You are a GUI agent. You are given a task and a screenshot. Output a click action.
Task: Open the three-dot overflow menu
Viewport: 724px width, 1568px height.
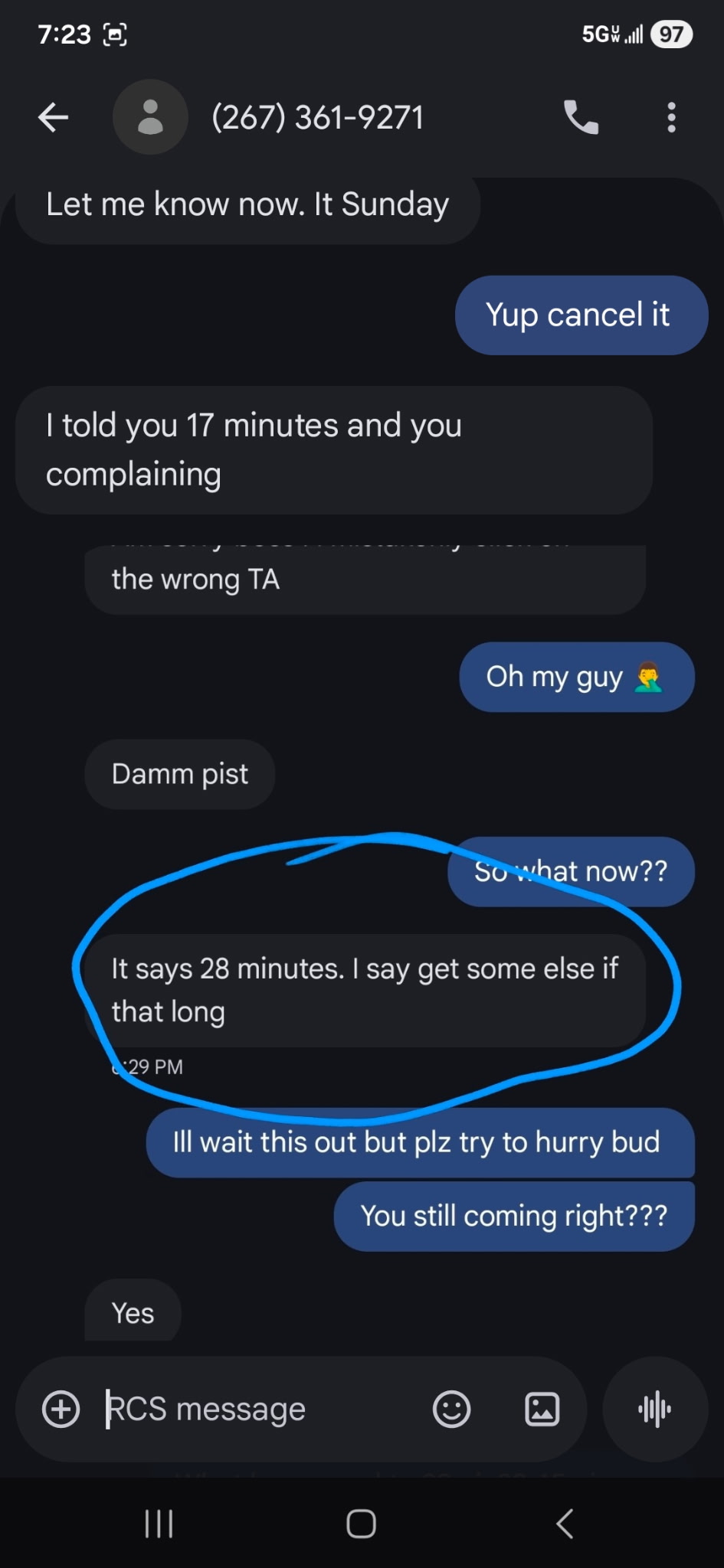click(x=671, y=117)
